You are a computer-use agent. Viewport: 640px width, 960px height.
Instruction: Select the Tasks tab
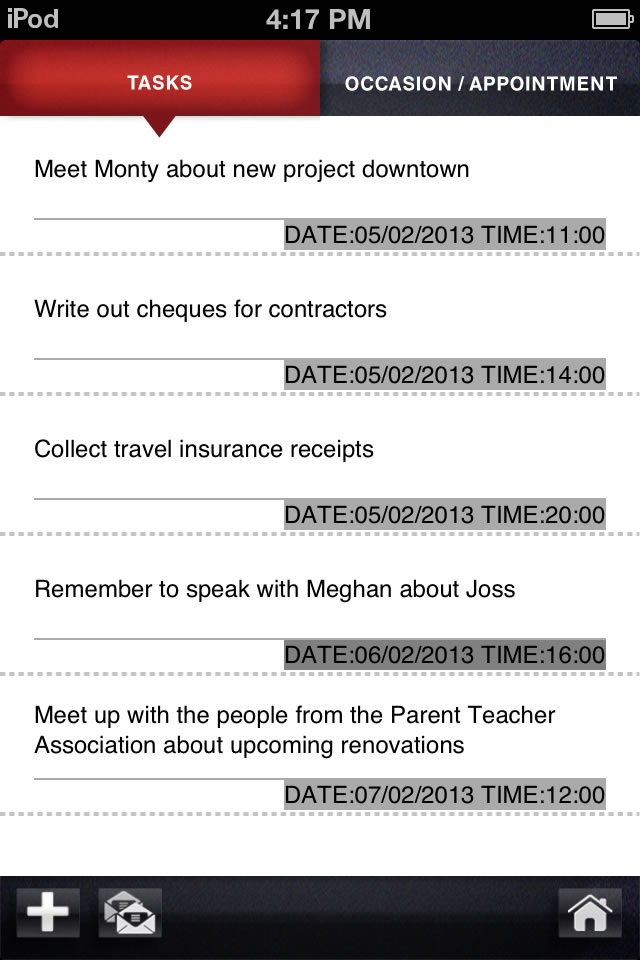coord(160,83)
